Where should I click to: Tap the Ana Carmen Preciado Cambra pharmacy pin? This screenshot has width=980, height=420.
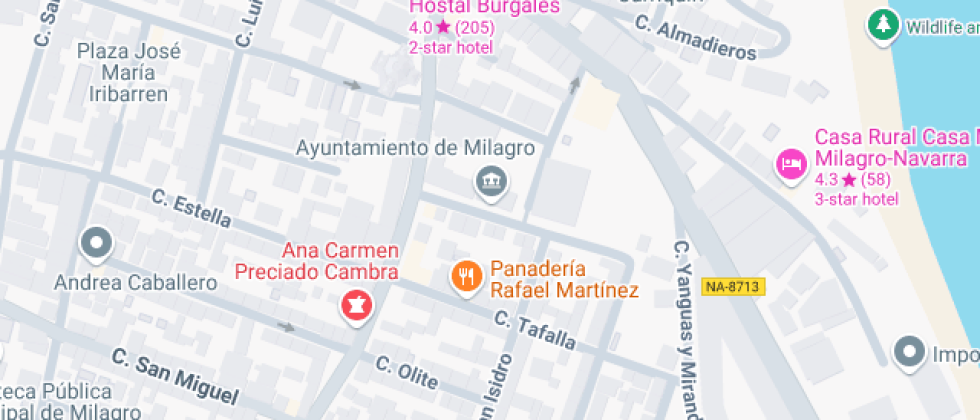[x=354, y=305]
